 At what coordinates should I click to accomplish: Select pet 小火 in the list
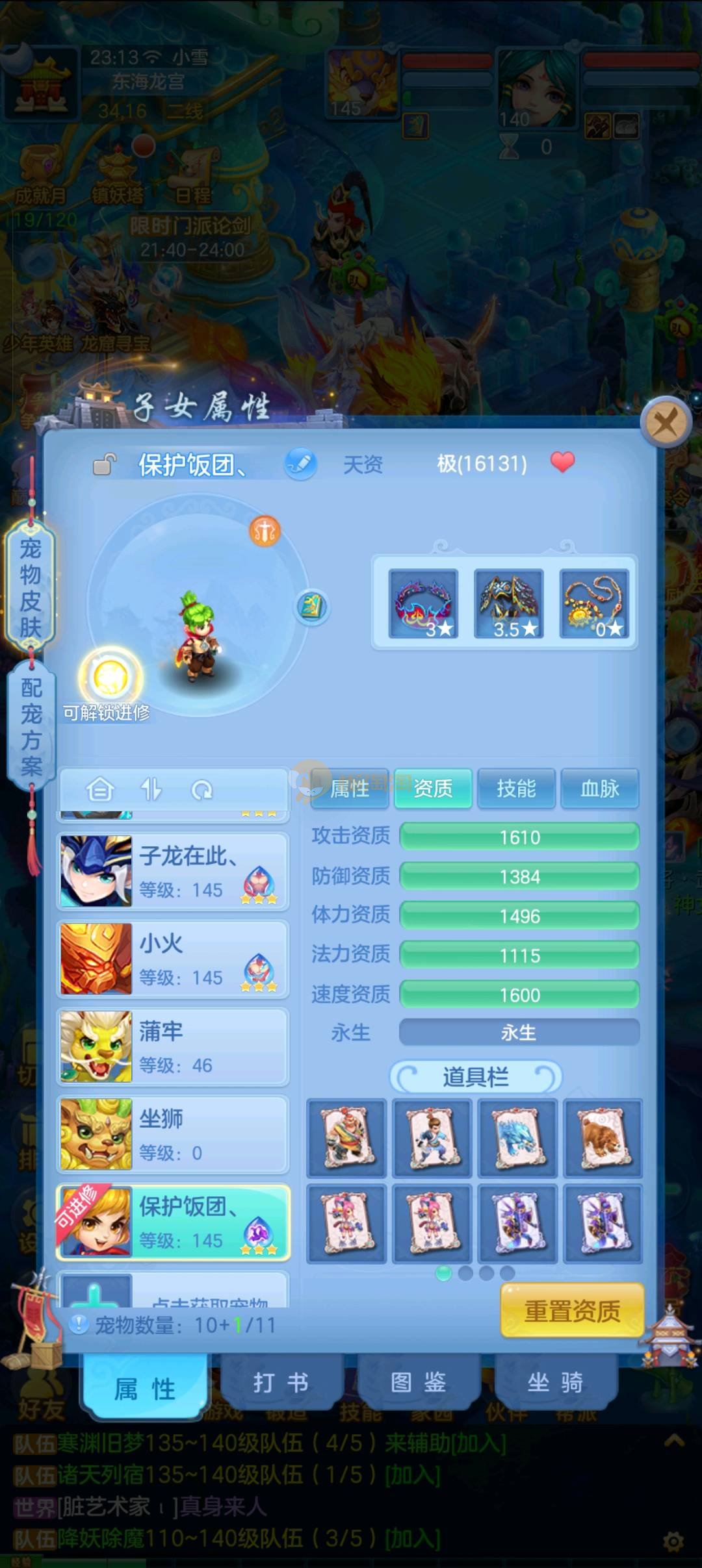click(173, 959)
